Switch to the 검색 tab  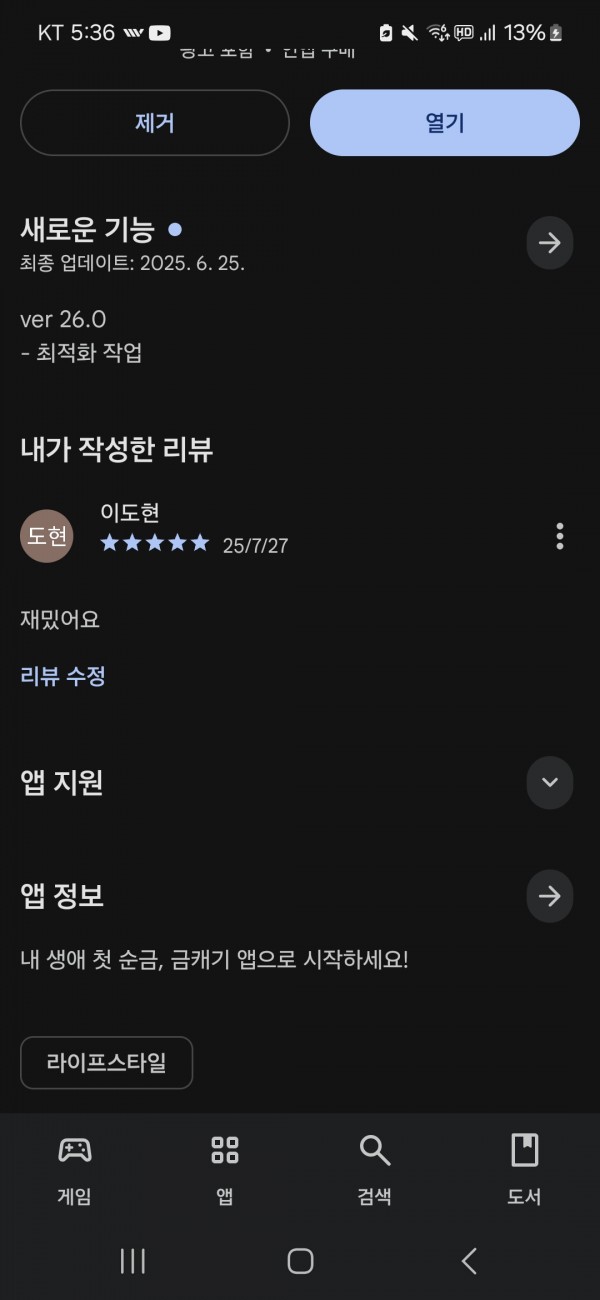pos(375,1170)
